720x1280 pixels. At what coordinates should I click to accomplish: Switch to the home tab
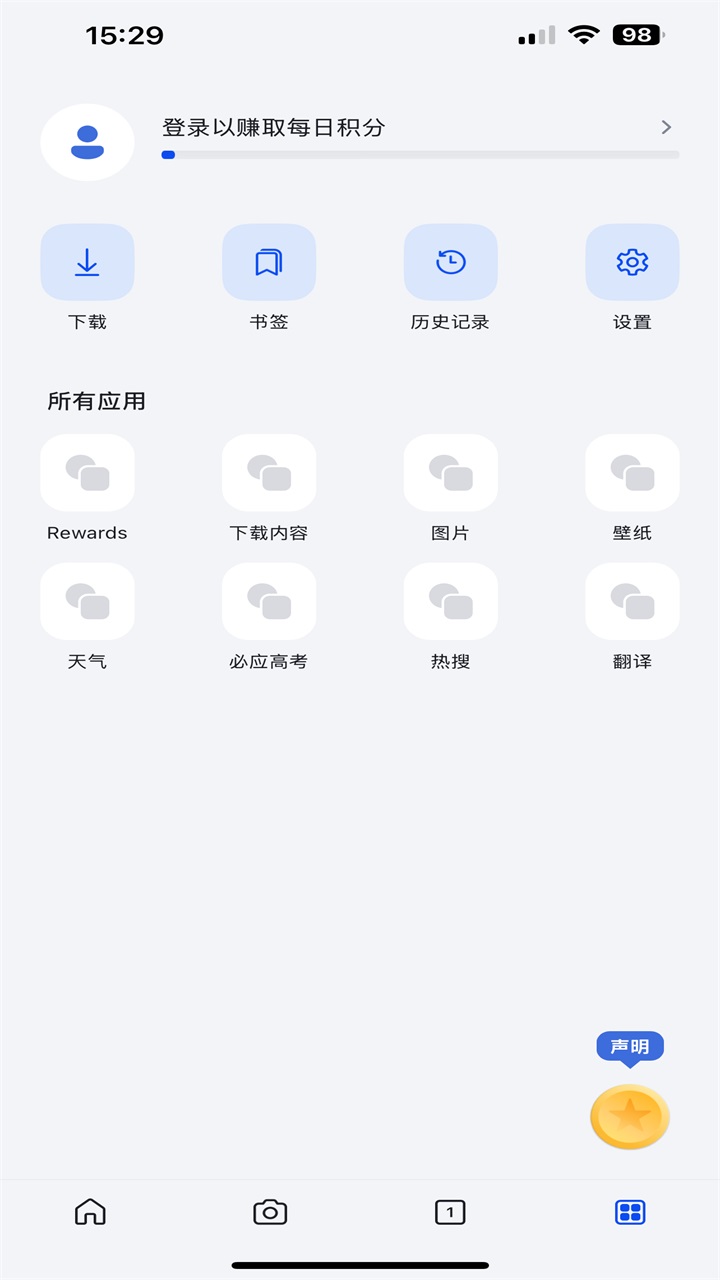tap(90, 1211)
